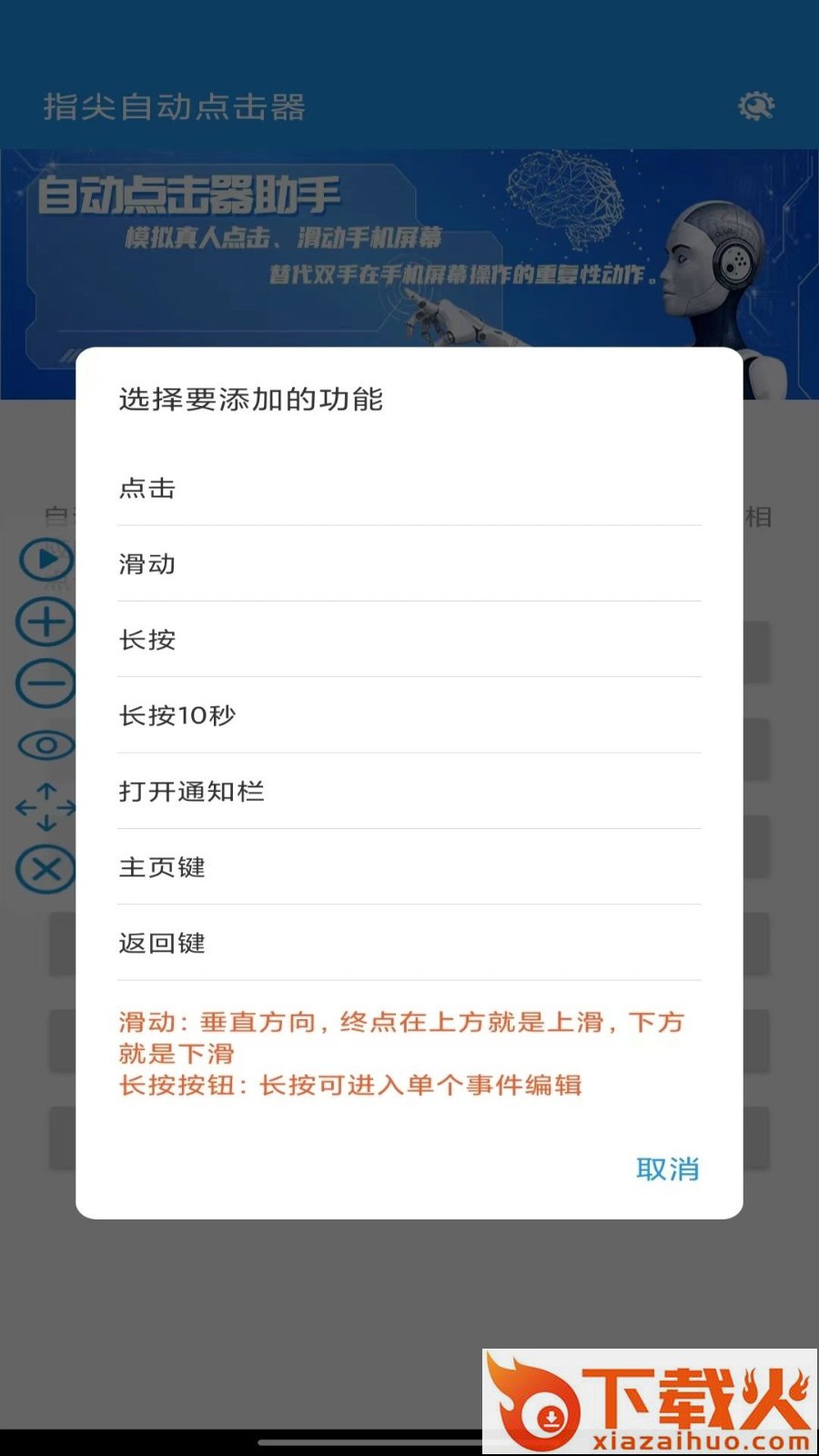Close the floating panel with X

45,869
